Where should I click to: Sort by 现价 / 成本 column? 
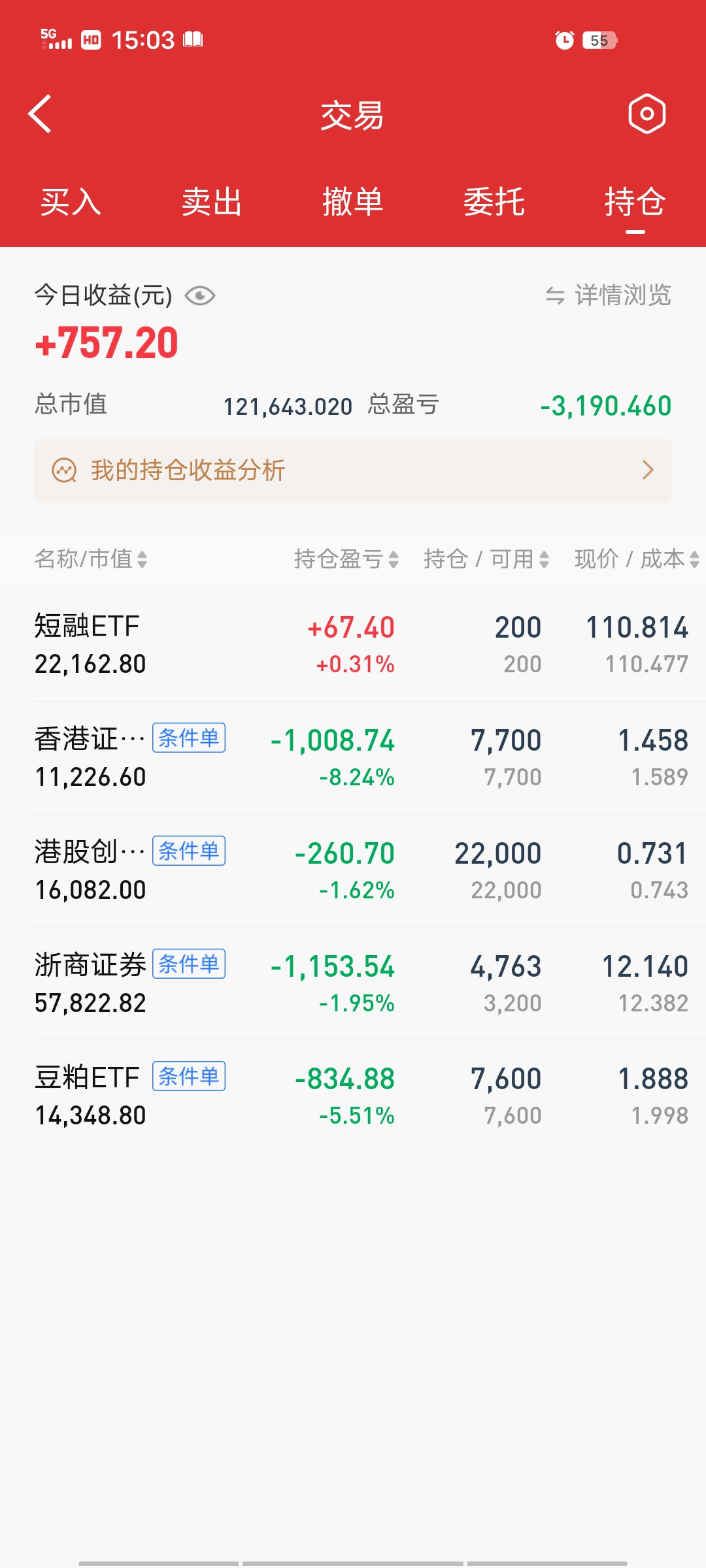pyautogui.click(x=637, y=559)
